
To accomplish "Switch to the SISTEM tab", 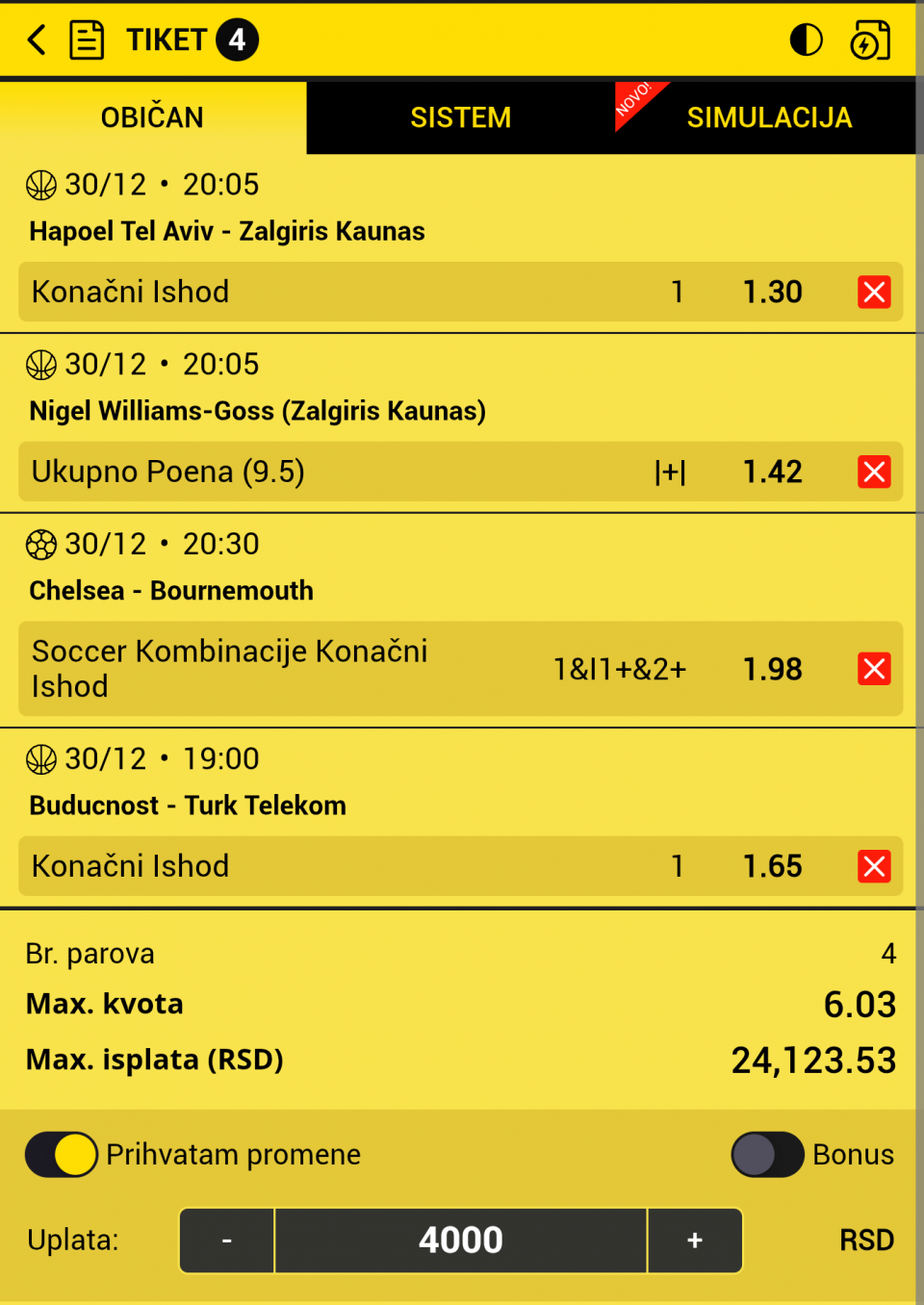I will click(460, 117).
